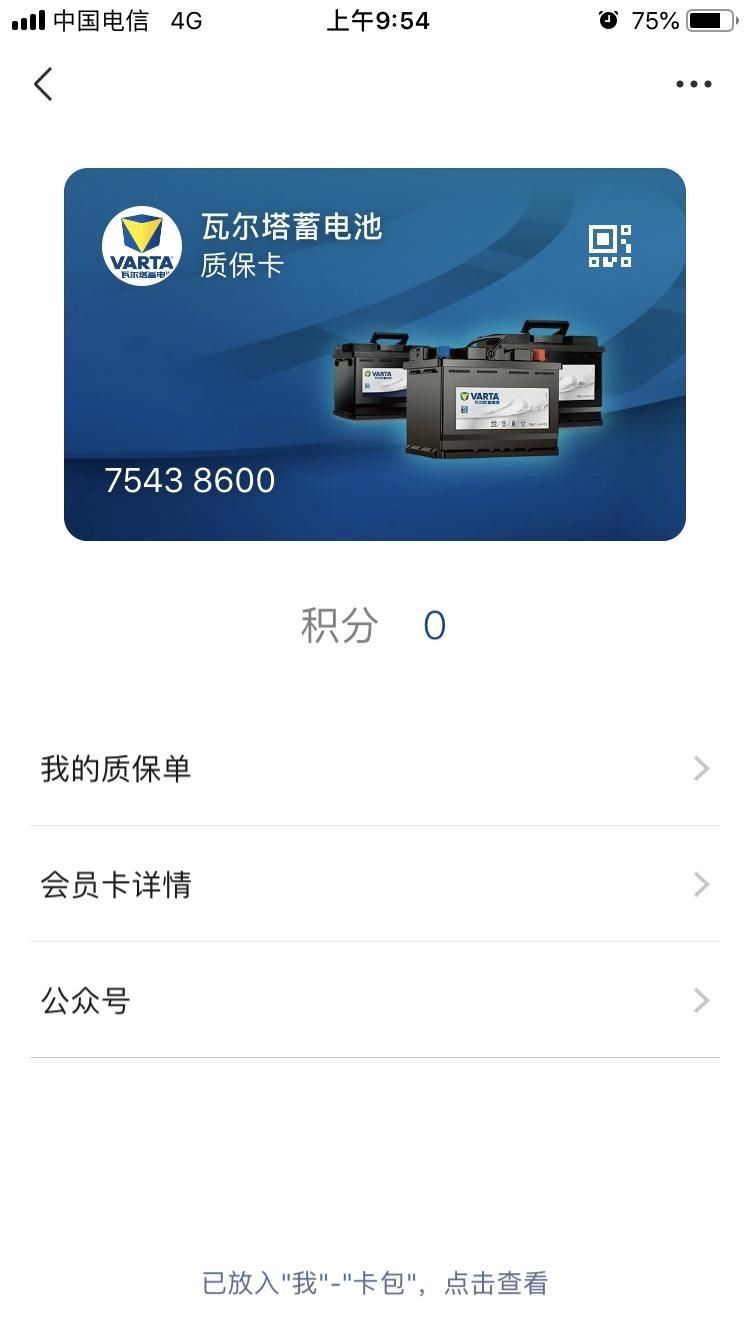Open the three-dot overflow menu
Screen dimensions: 750x1334
[x=693, y=85]
